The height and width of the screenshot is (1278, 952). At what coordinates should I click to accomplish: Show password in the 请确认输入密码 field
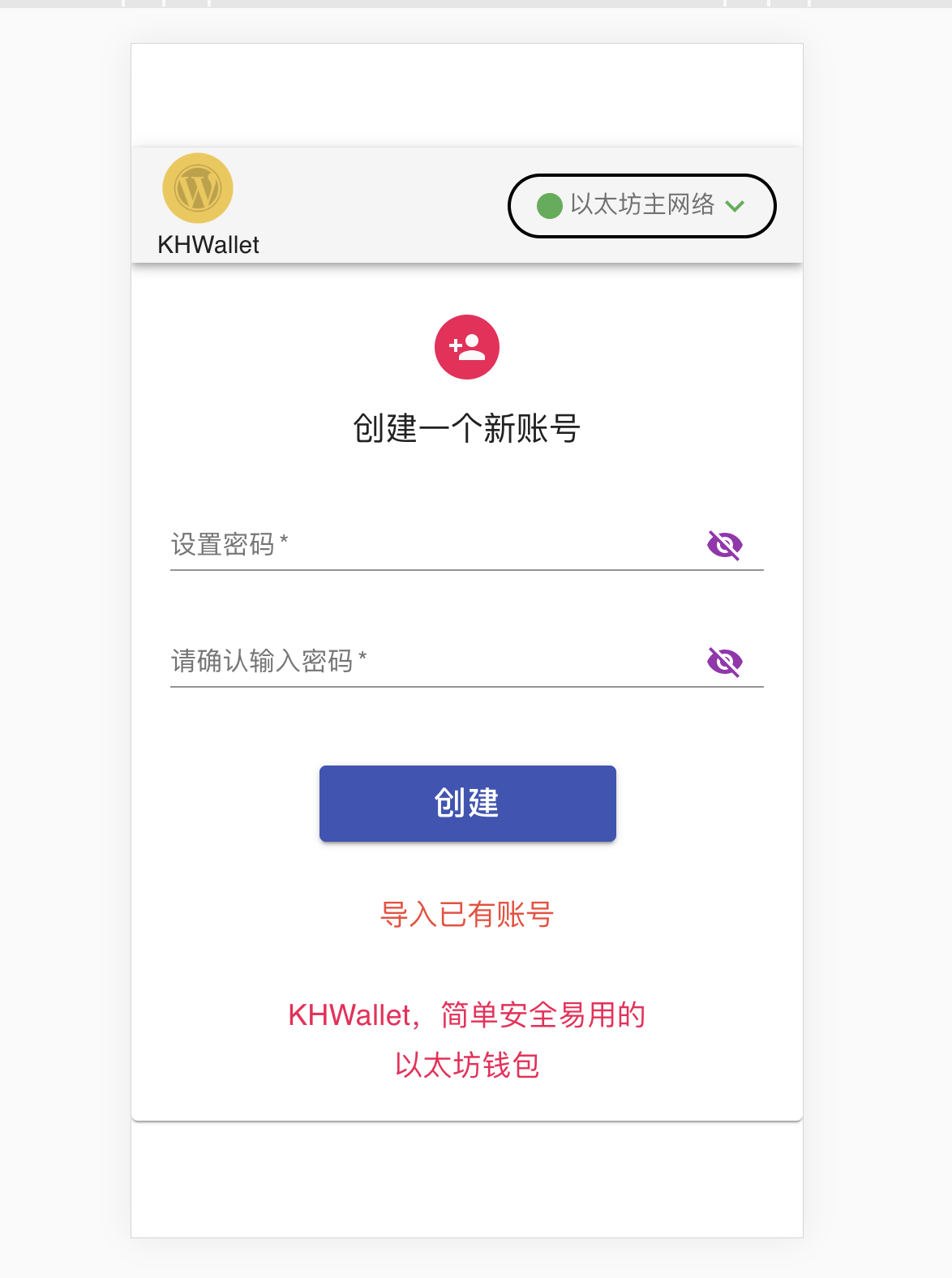(724, 662)
